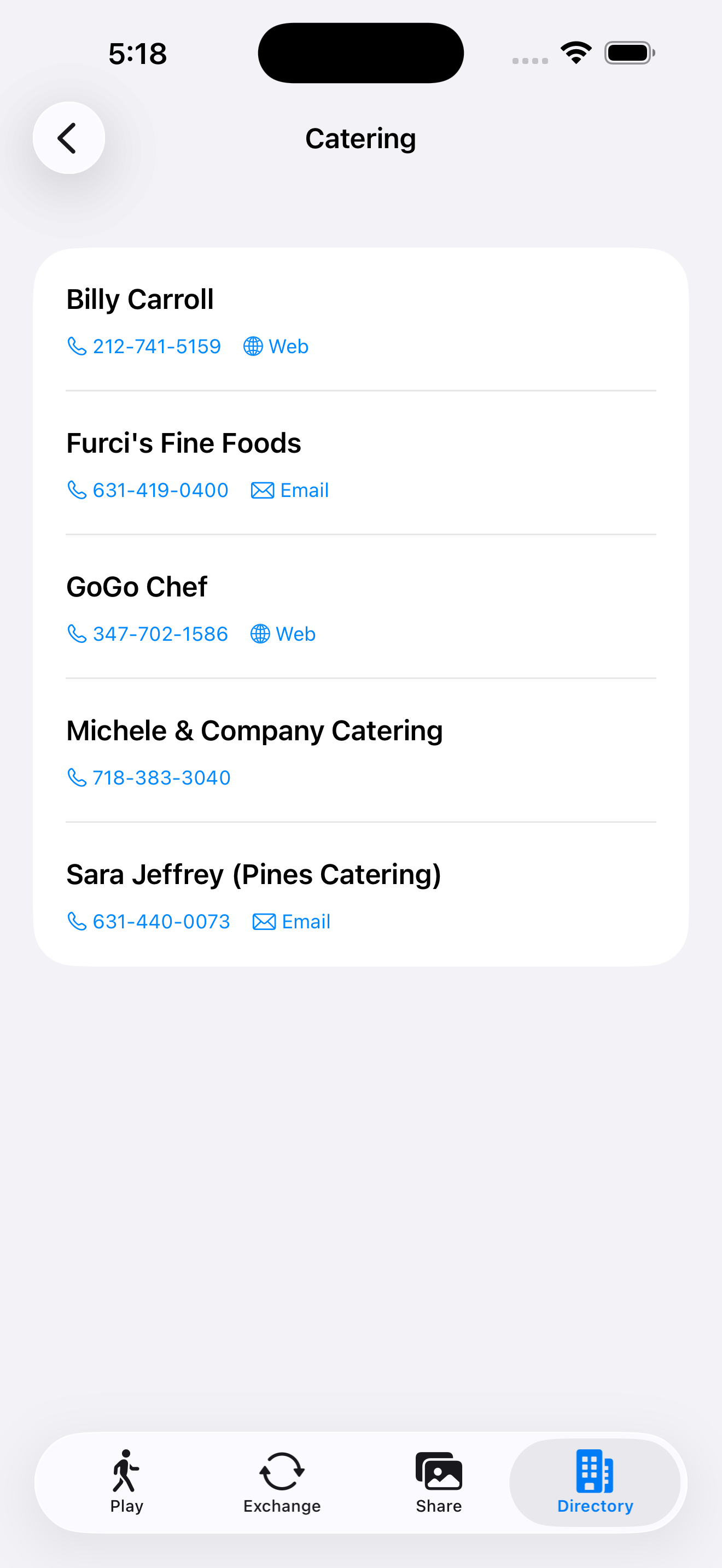Tap the phone icon next to Michele & Company Catering
Image resolution: width=722 pixels, height=1568 pixels.
point(78,777)
